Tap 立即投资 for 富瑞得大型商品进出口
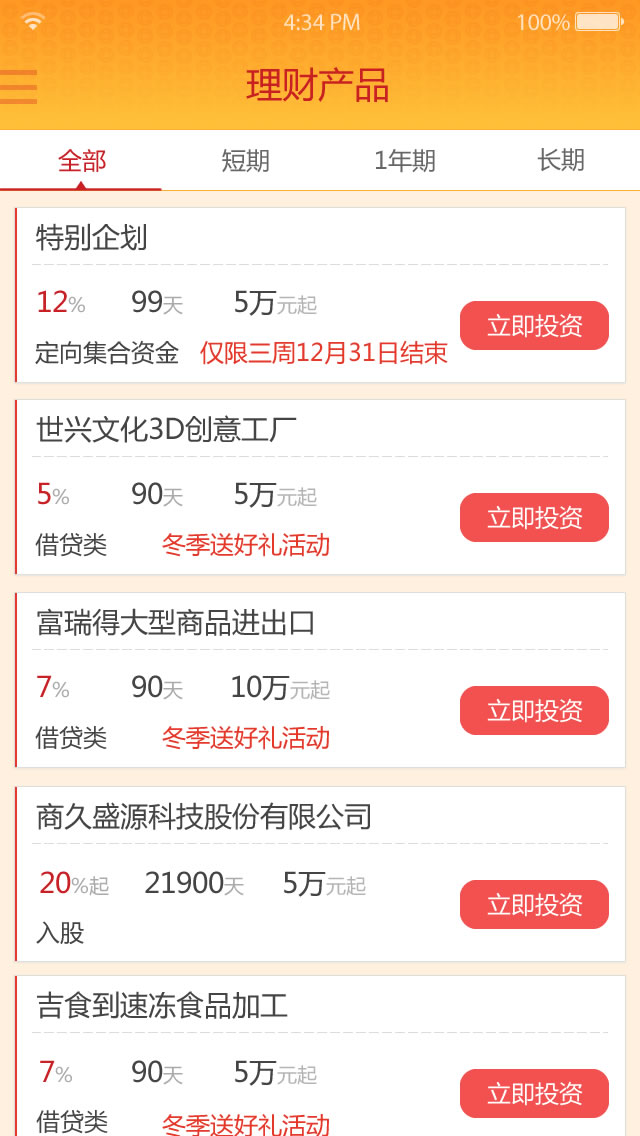 coord(534,711)
